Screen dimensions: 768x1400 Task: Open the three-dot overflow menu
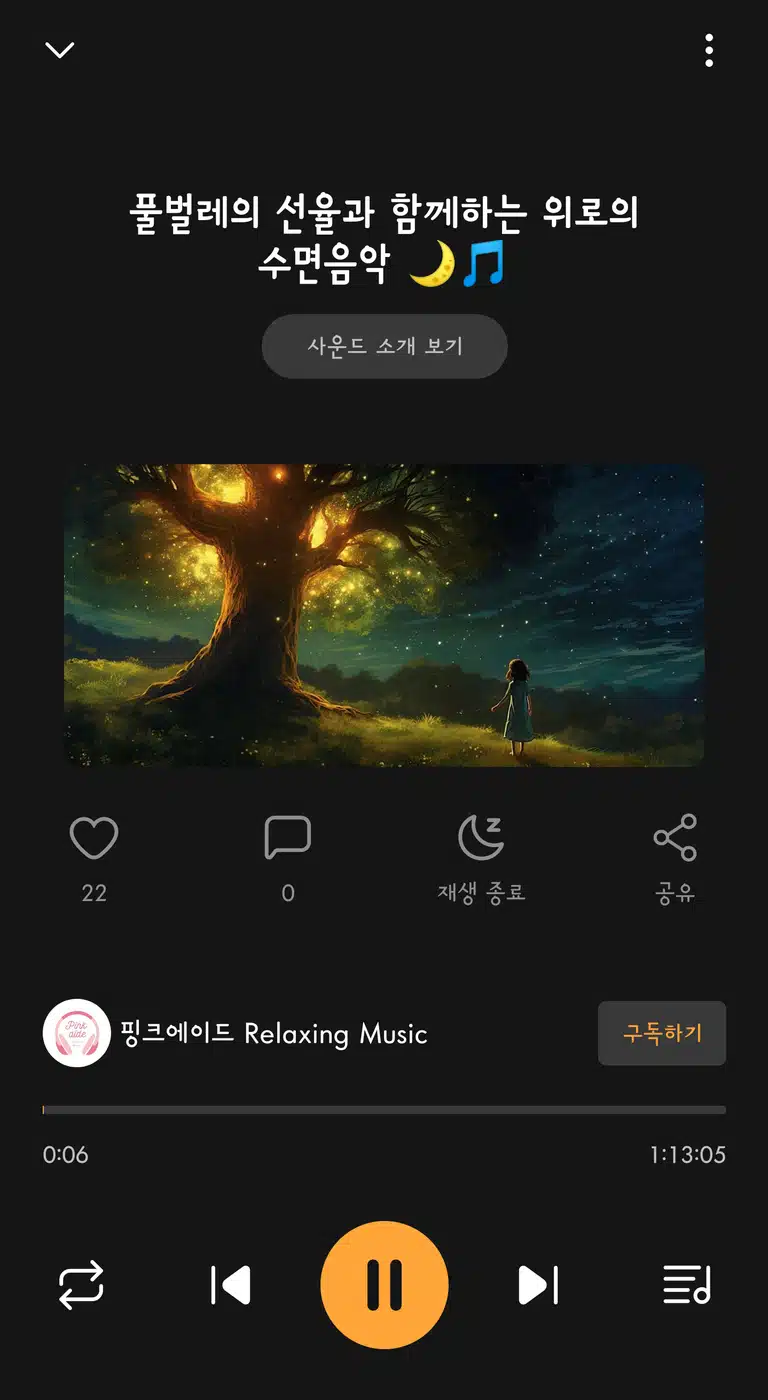pyautogui.click(x=709, y=50)
